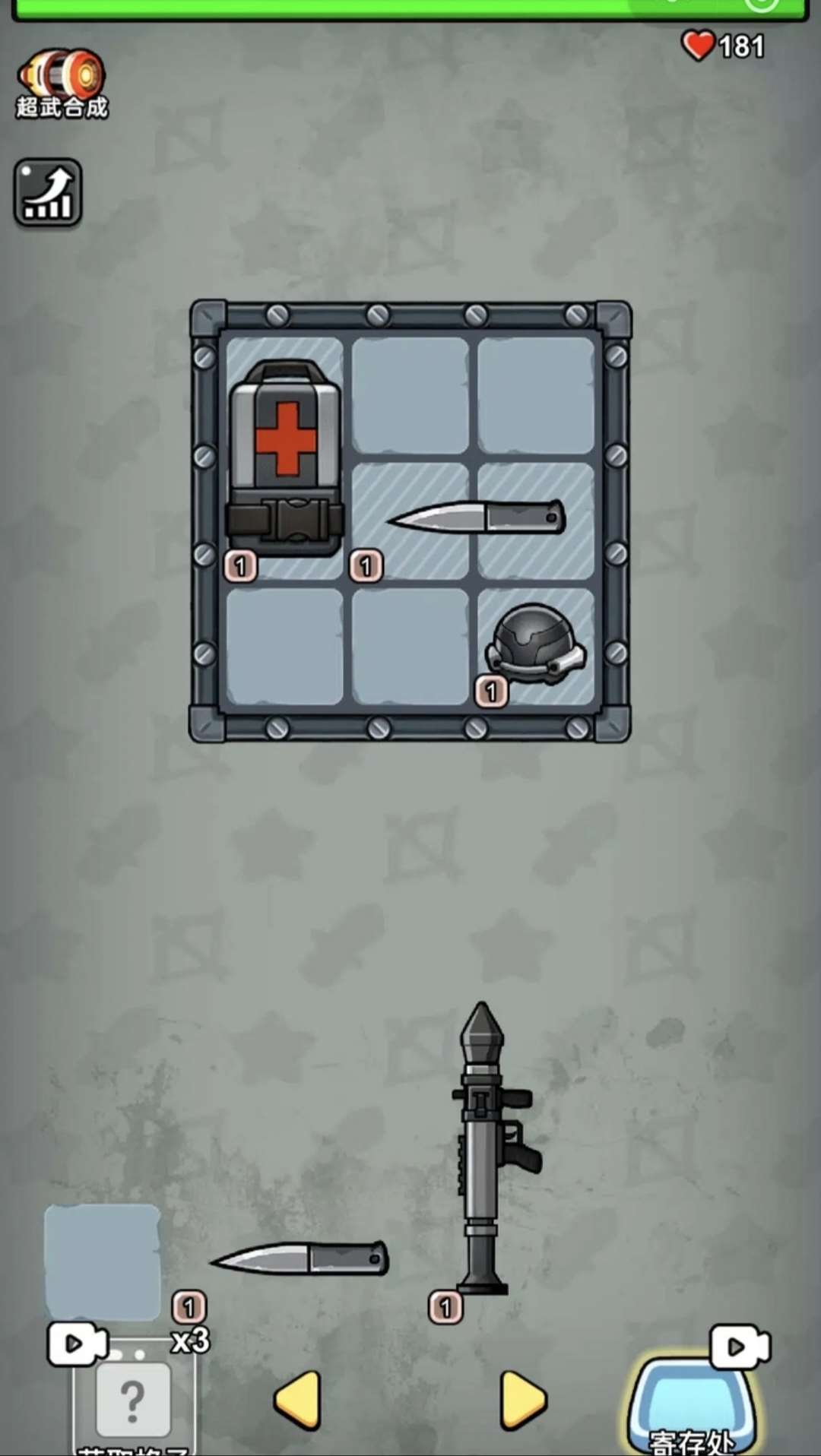Select the knife placed in the grid
Screen dimensions: 821x1456
click(x=476, y=518)
